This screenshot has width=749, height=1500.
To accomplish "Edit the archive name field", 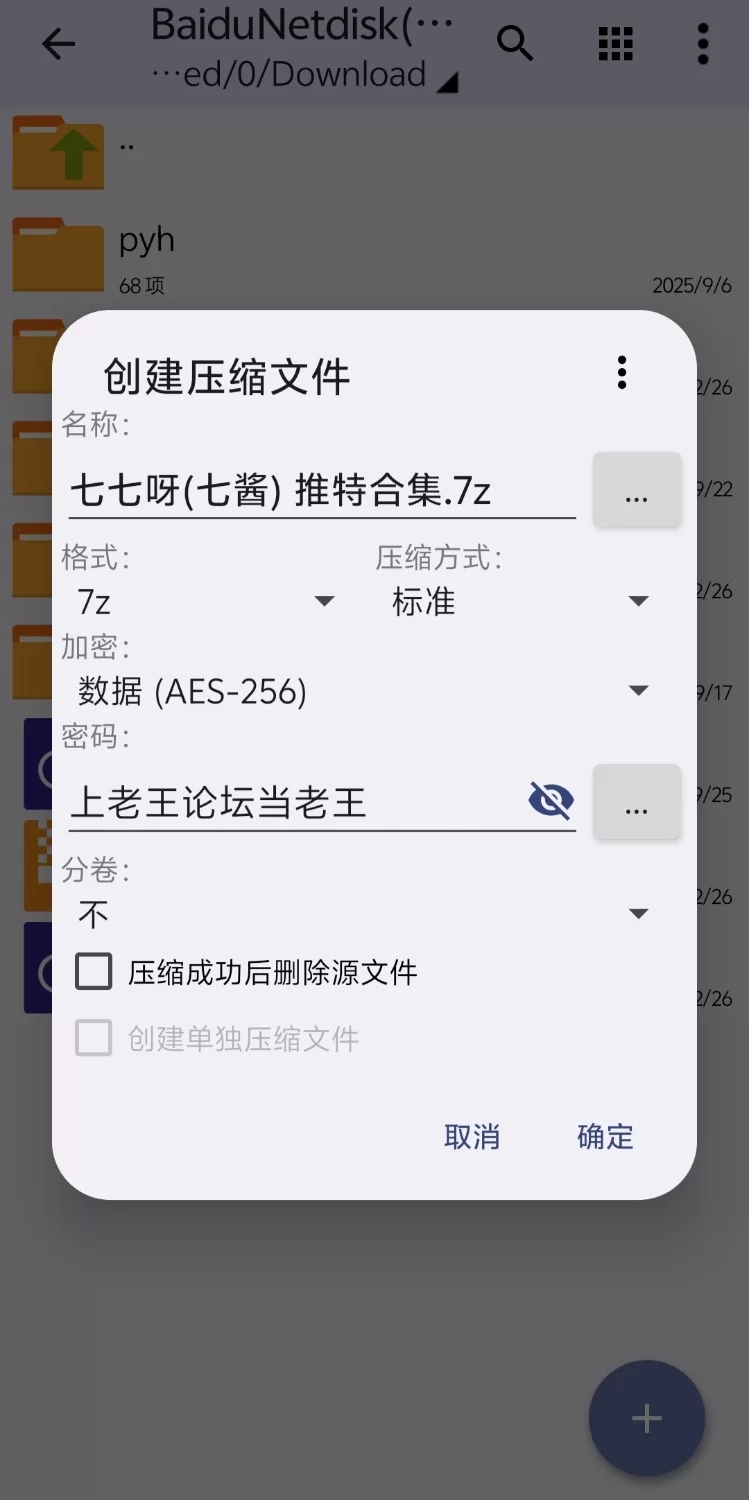I will 320,491.
